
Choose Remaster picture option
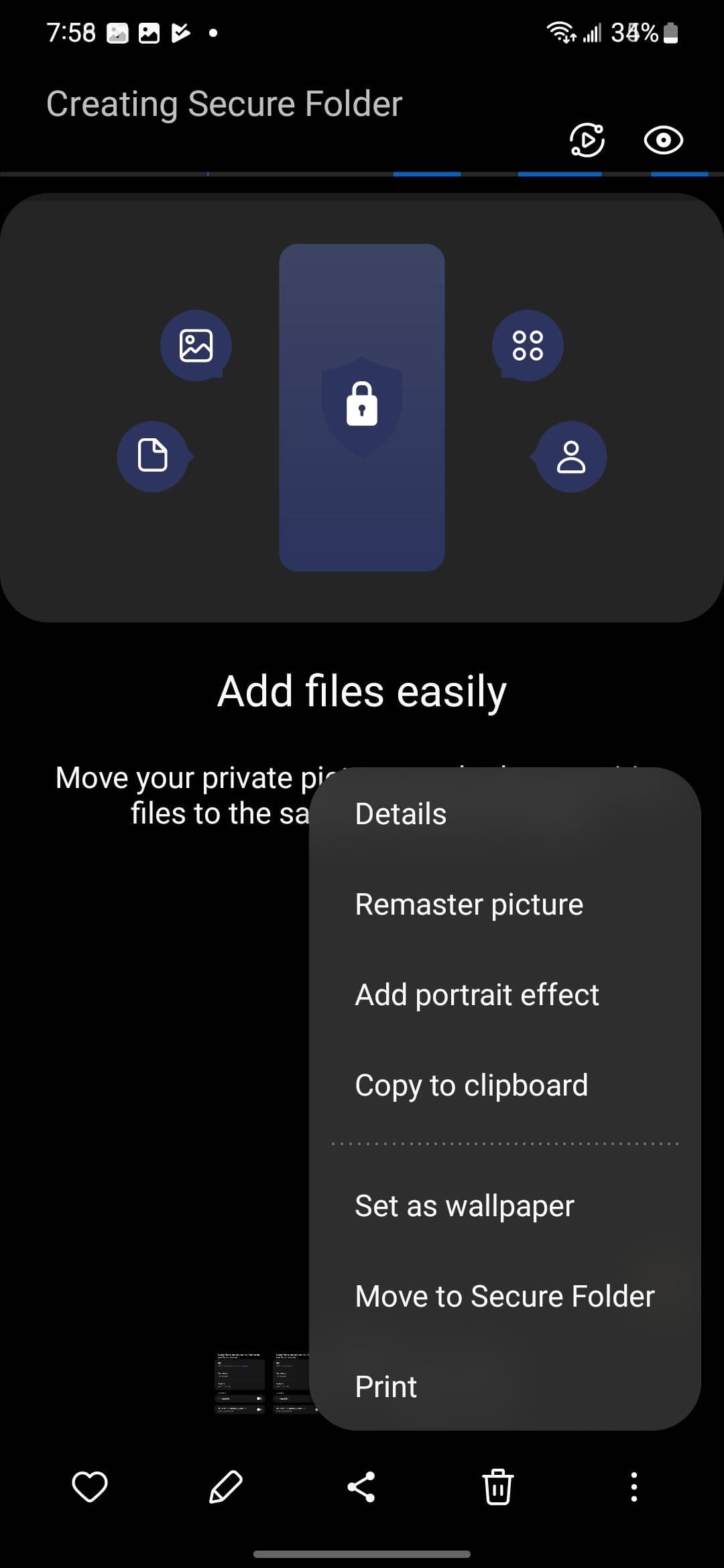click(x=469, y=903)
